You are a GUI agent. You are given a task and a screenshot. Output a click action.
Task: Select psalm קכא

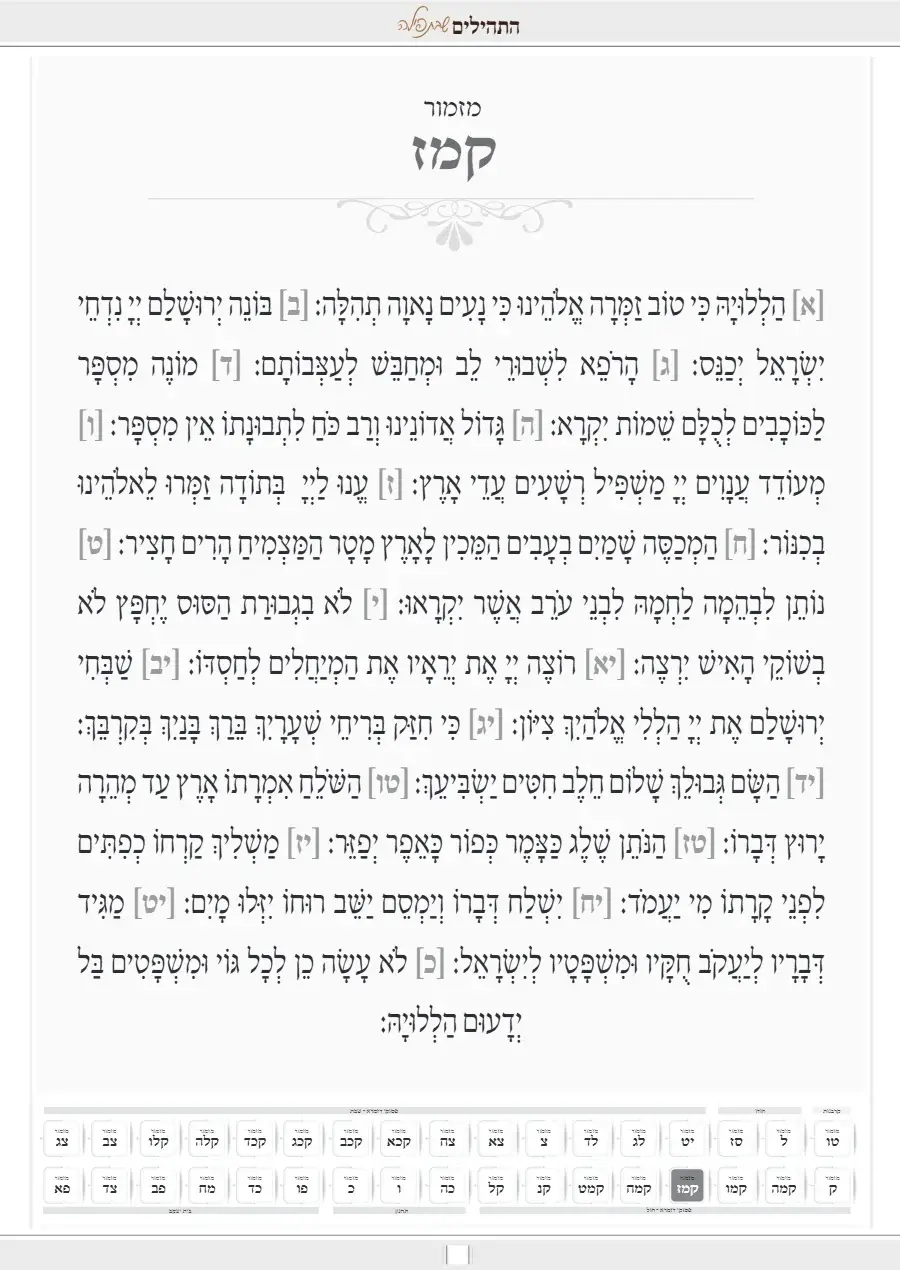pyautogui.click(x=399, y=1139)
